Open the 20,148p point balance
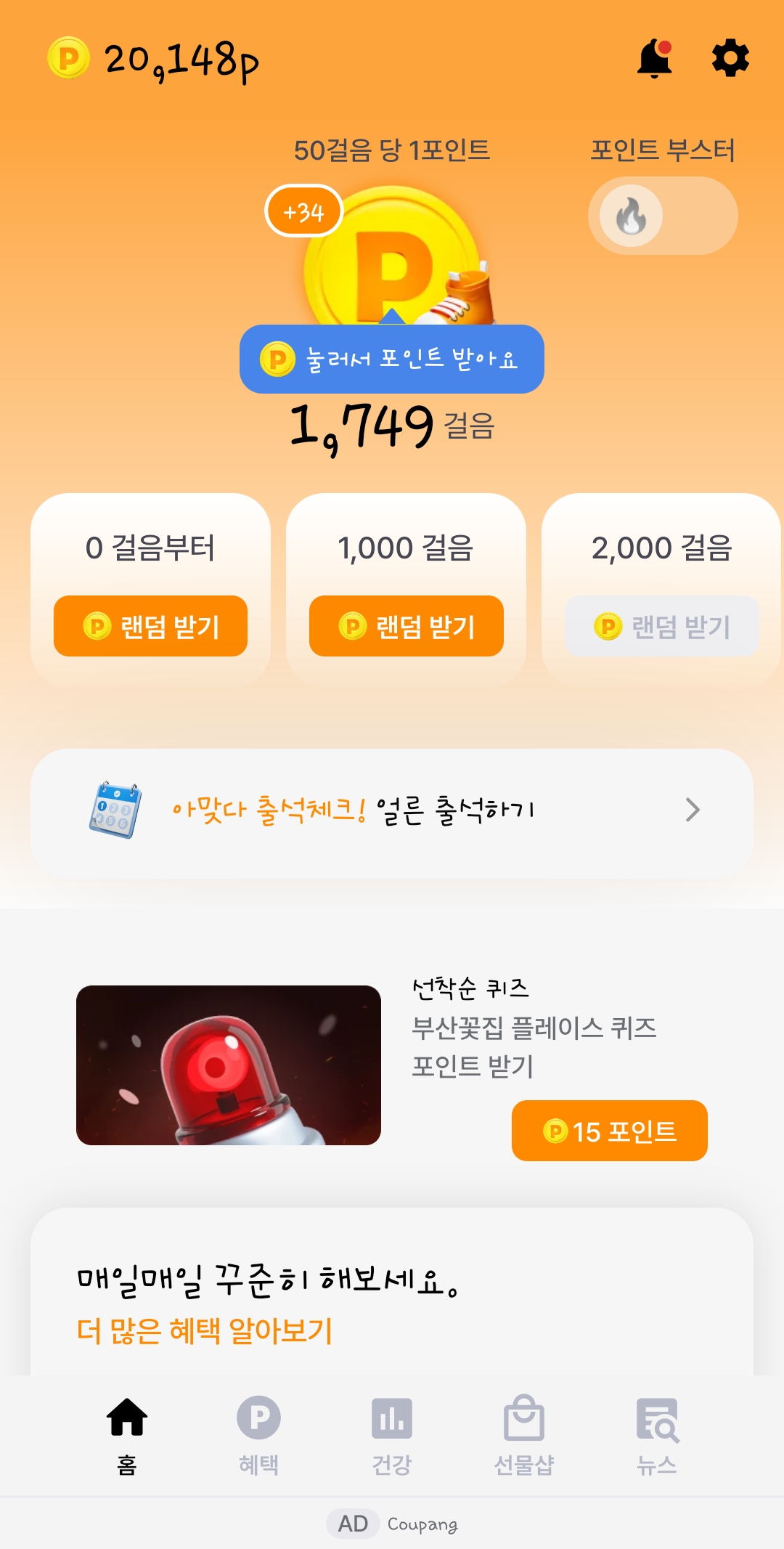 click(154, 60)
